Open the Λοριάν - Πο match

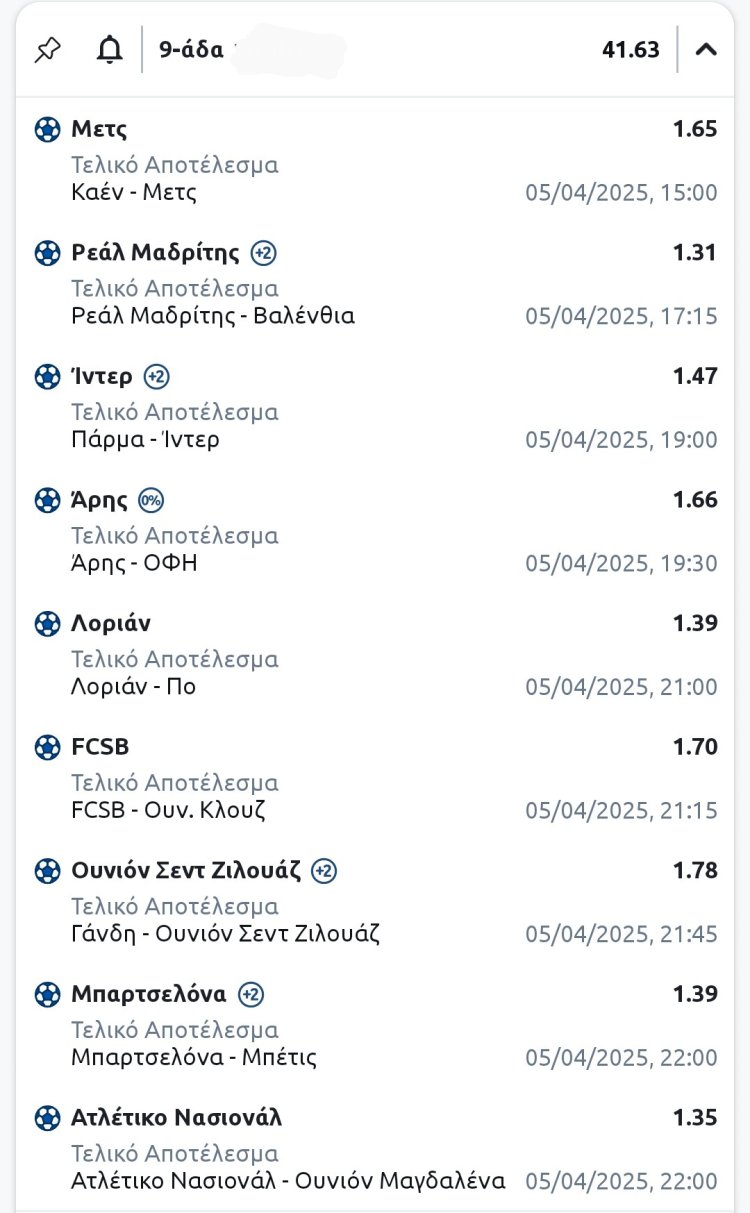[133, 687]
